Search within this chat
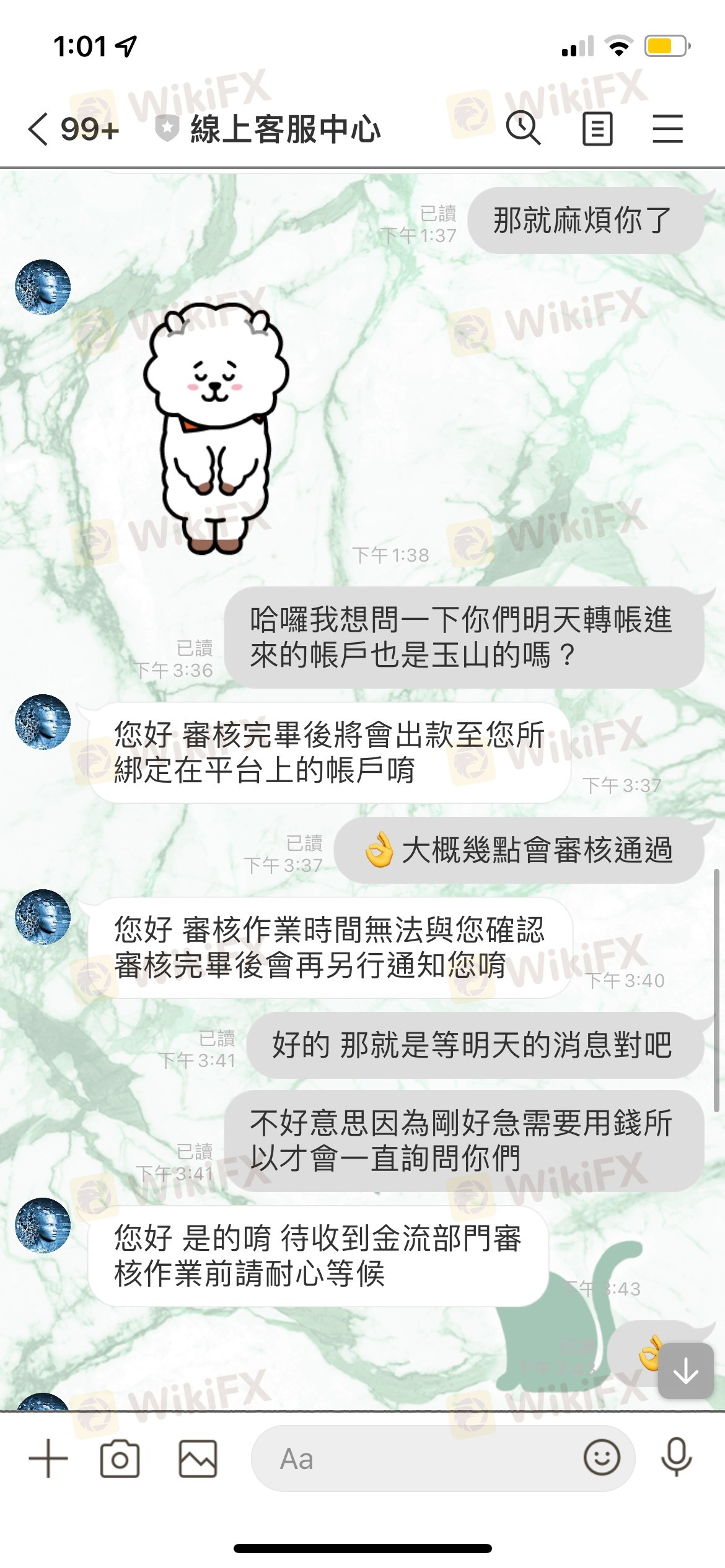The height and width of the screenshot is (1568, 725). tap(524, 129)
